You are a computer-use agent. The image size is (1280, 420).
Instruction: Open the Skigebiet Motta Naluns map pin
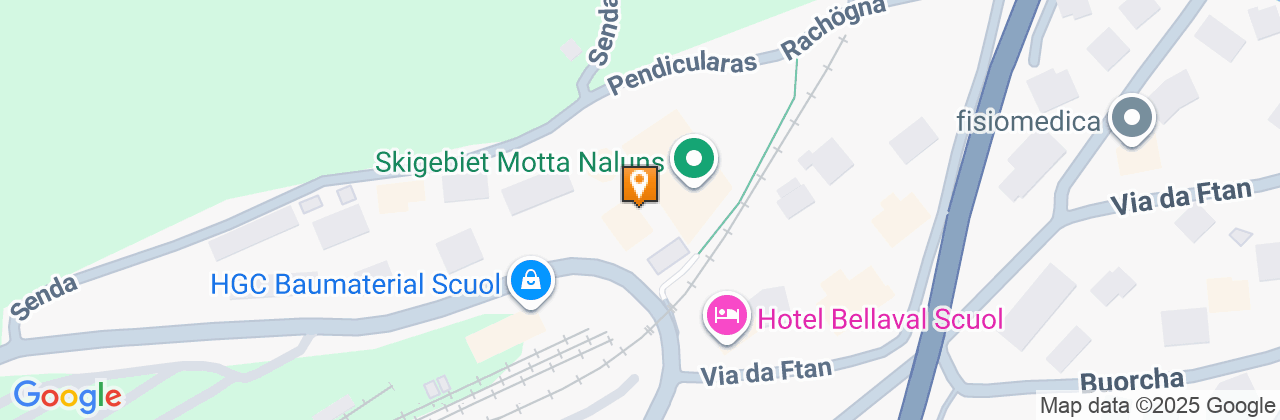pos(692,159)
